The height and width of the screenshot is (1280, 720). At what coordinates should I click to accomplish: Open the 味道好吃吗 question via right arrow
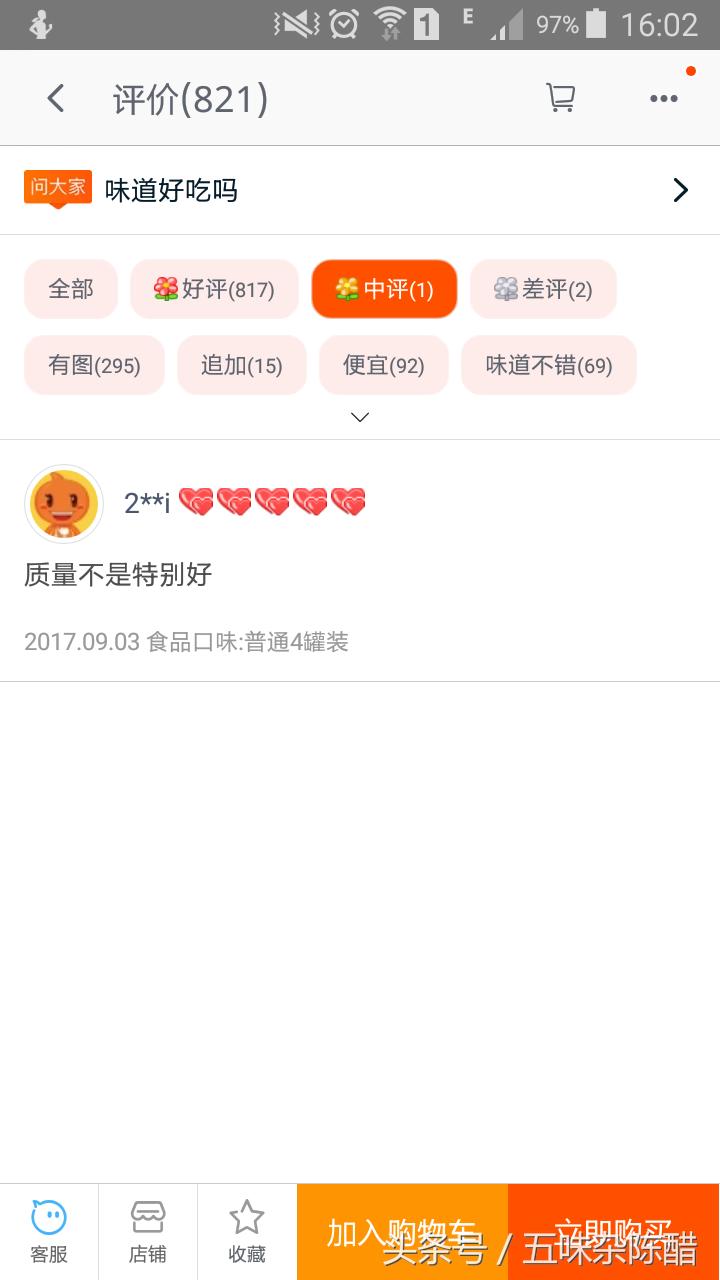[681, 189]
